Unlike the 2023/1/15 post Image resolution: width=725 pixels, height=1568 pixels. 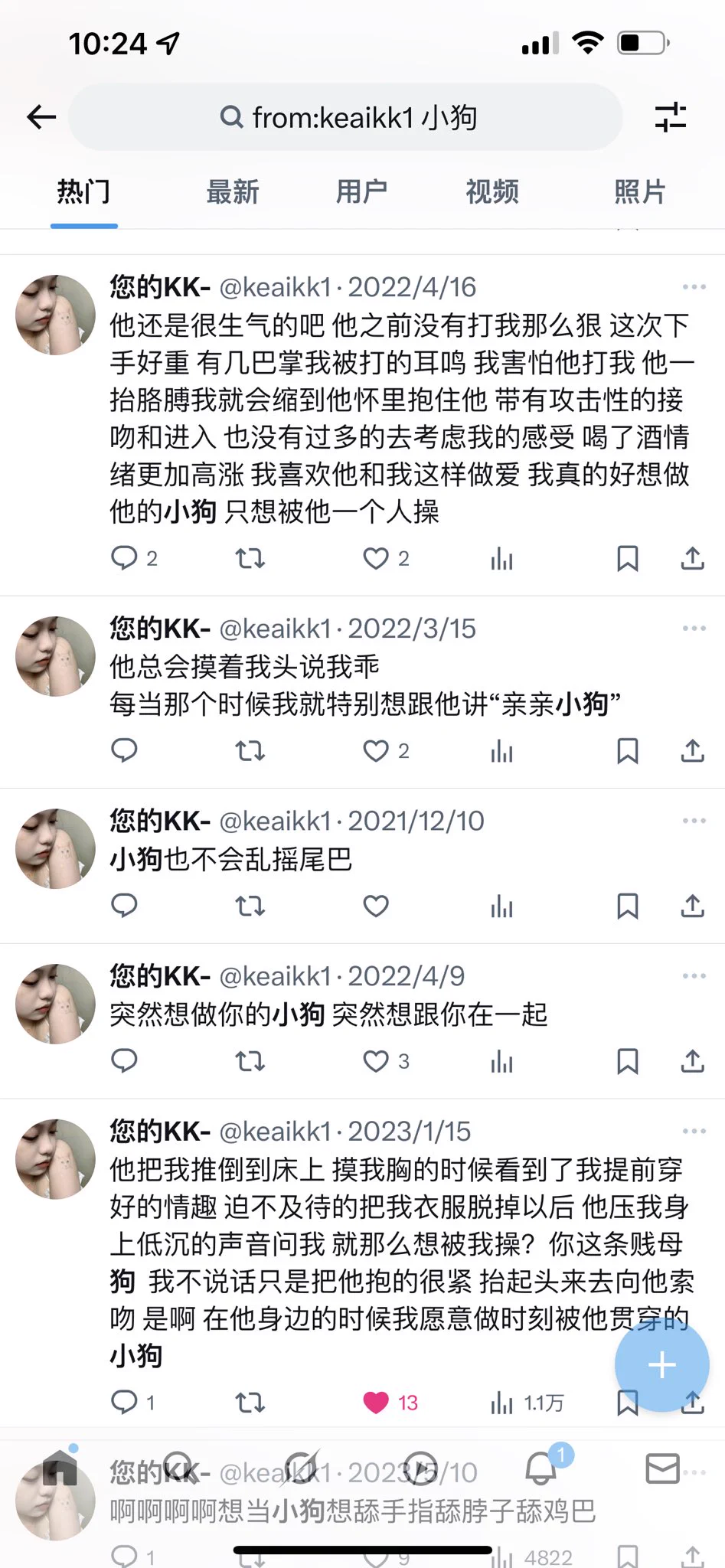376,1402
